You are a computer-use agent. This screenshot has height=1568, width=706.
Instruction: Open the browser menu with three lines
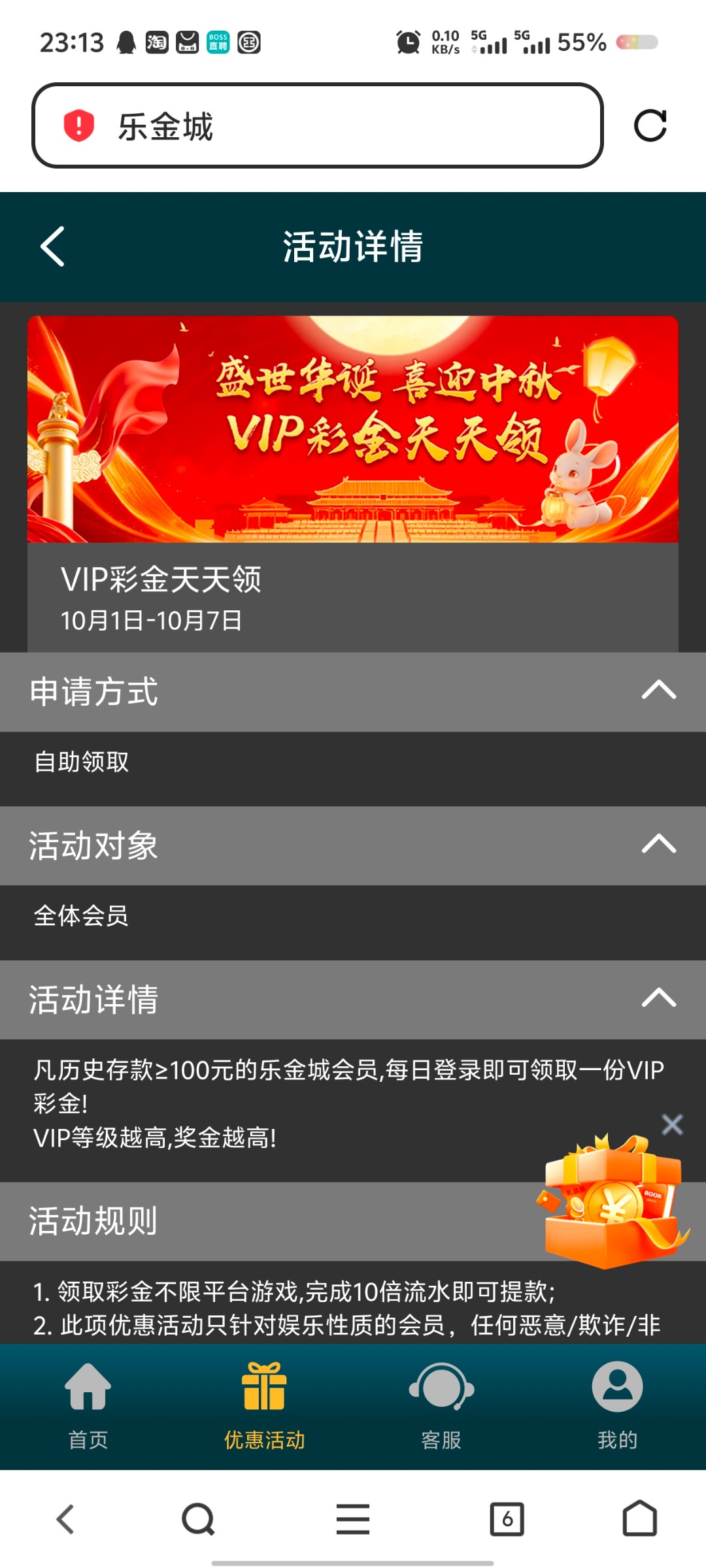click(x=352, y=1516)
